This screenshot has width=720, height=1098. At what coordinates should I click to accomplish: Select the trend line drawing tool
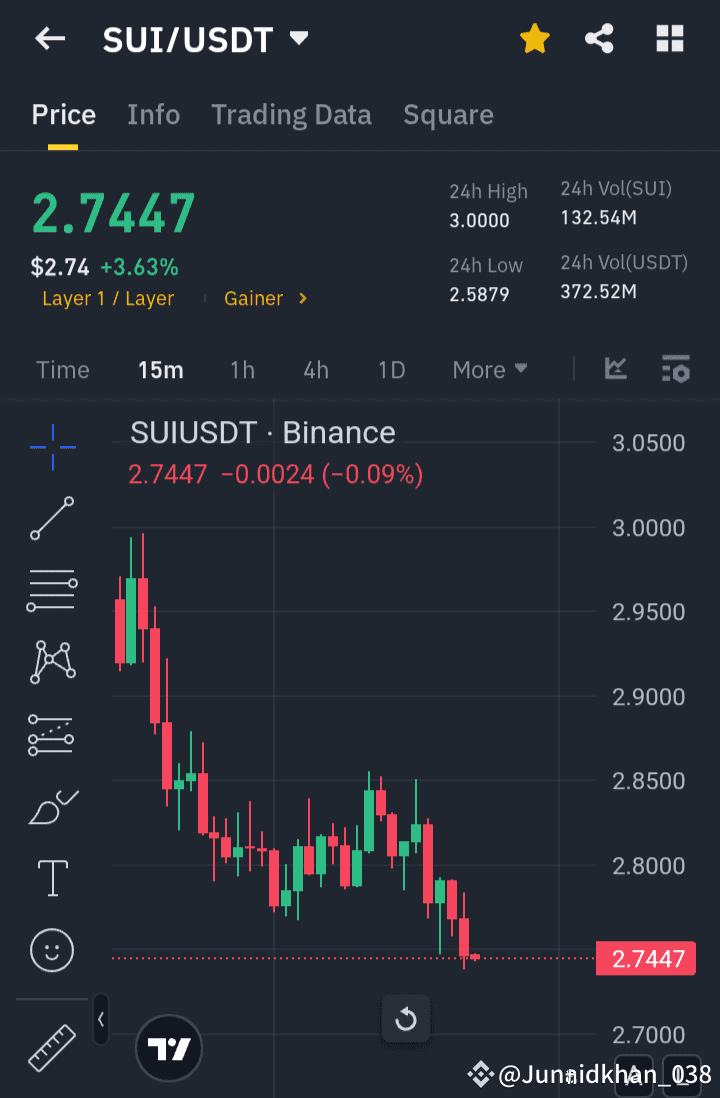click(51, 519)
